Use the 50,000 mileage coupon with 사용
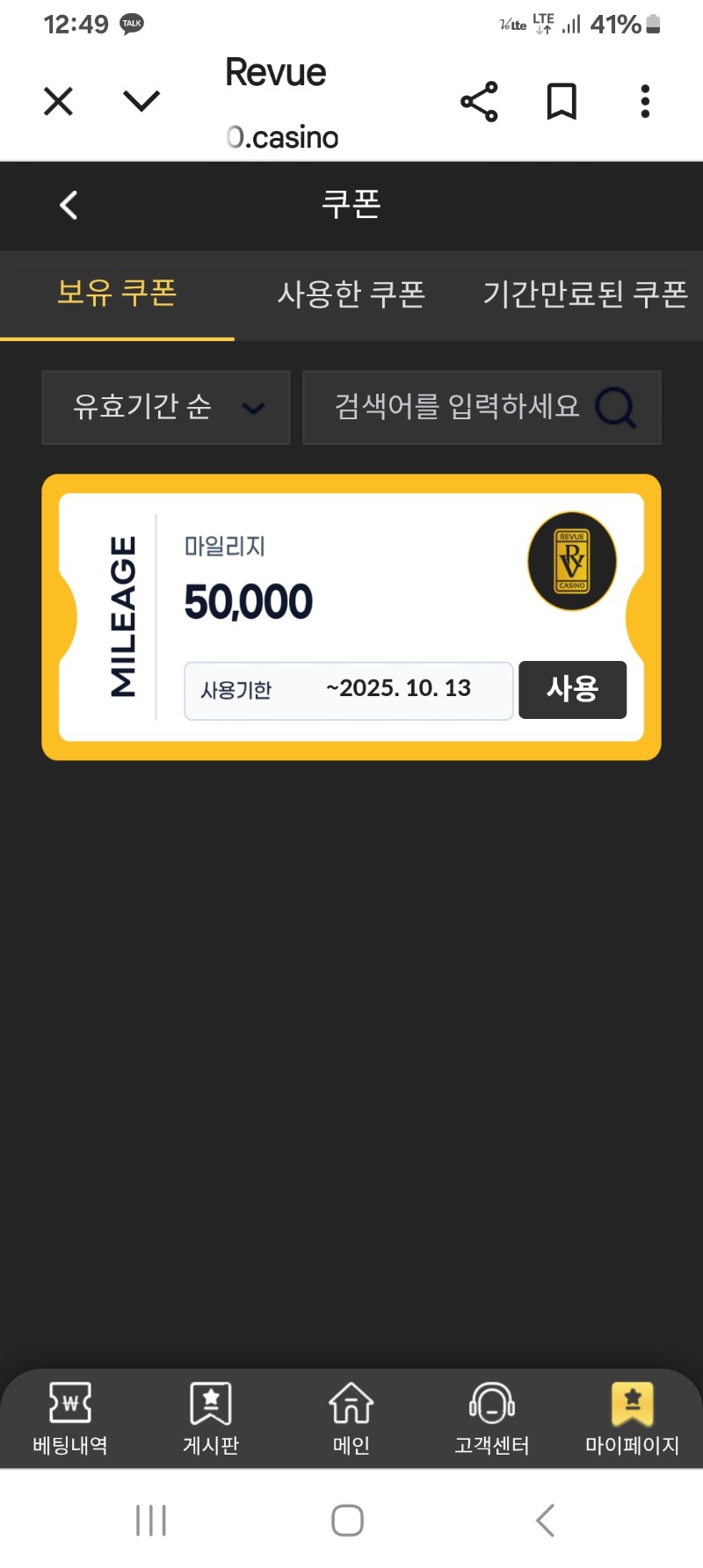The width and height of the screenshot is (703, 1568). (x=572, y=689)
